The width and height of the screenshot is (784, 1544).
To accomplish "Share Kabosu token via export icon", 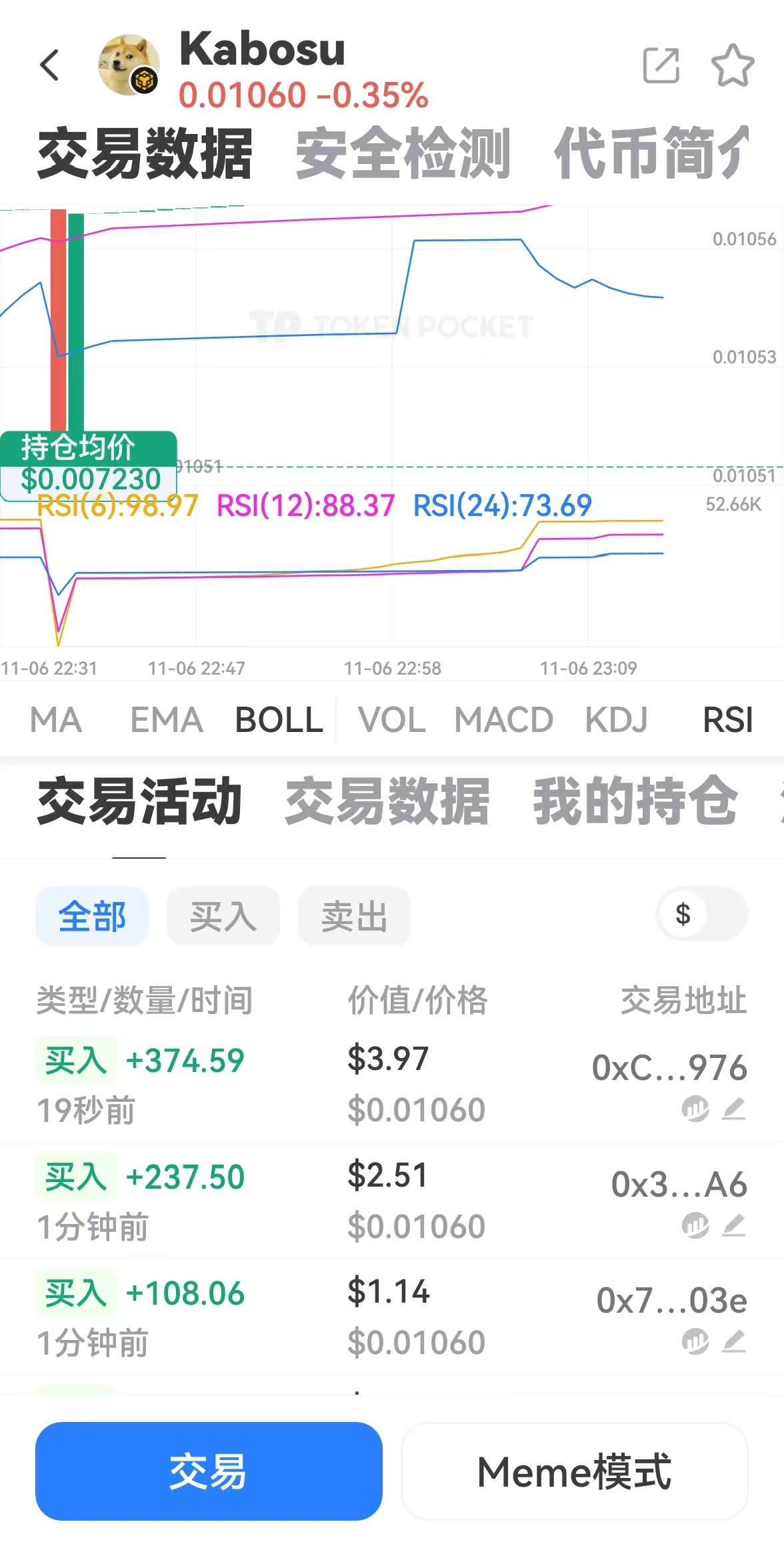I will (x=661, y=65).
